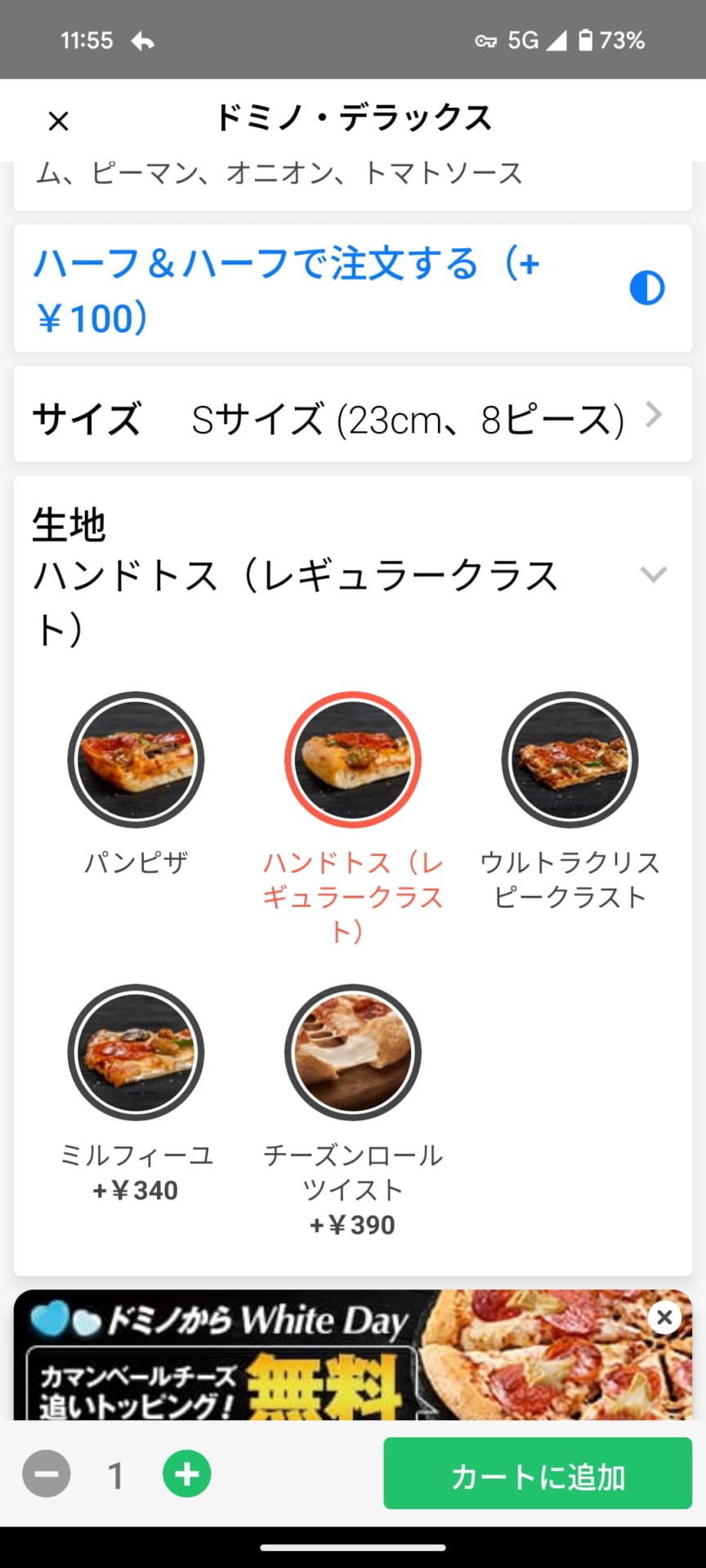Collapse the 生地 crust section
Image resolution: width=706 pixels, height=1568 pixels.
(x=653, y=574)
